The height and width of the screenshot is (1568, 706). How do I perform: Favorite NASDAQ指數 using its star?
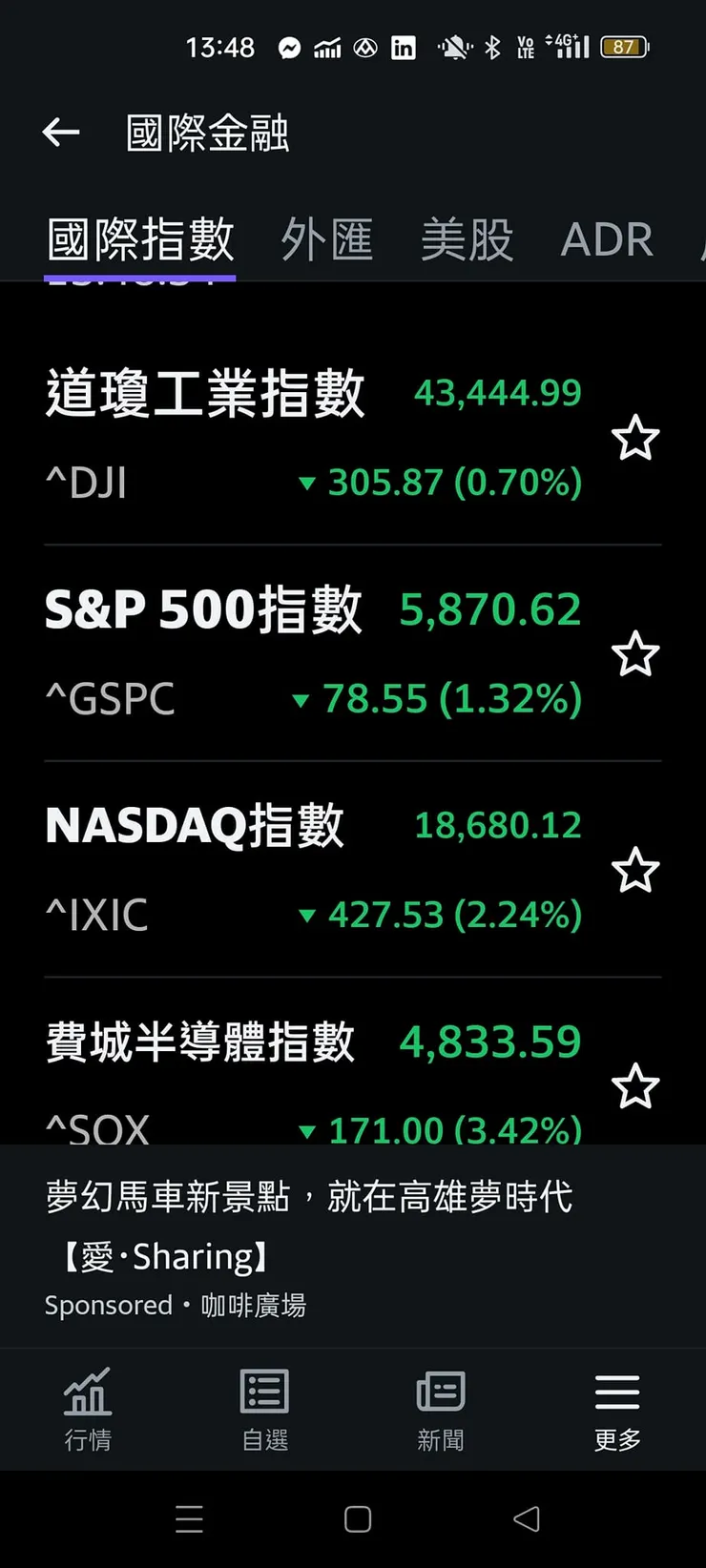(x=634, y=871)
